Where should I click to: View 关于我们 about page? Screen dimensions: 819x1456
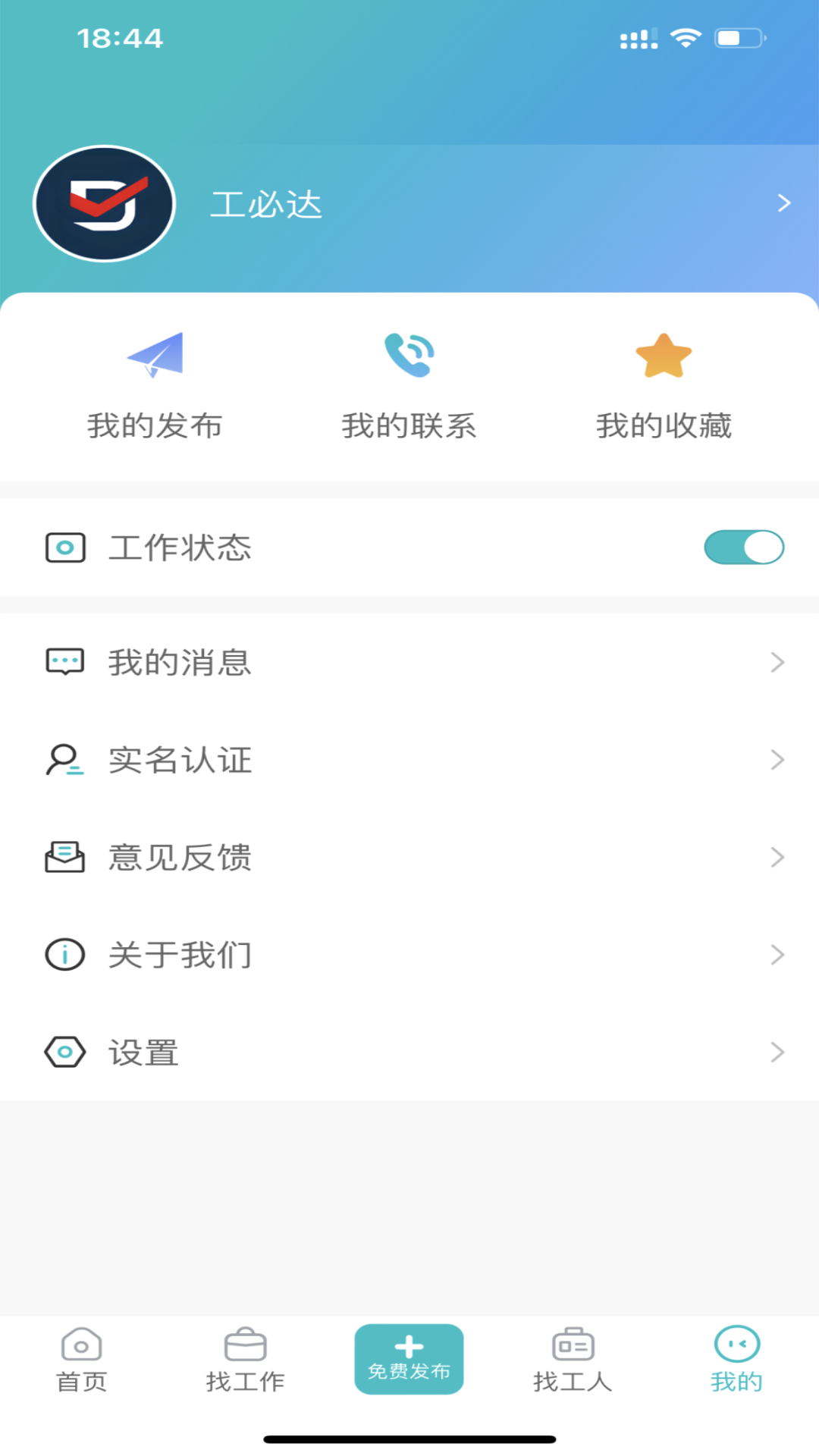point(409,955)
